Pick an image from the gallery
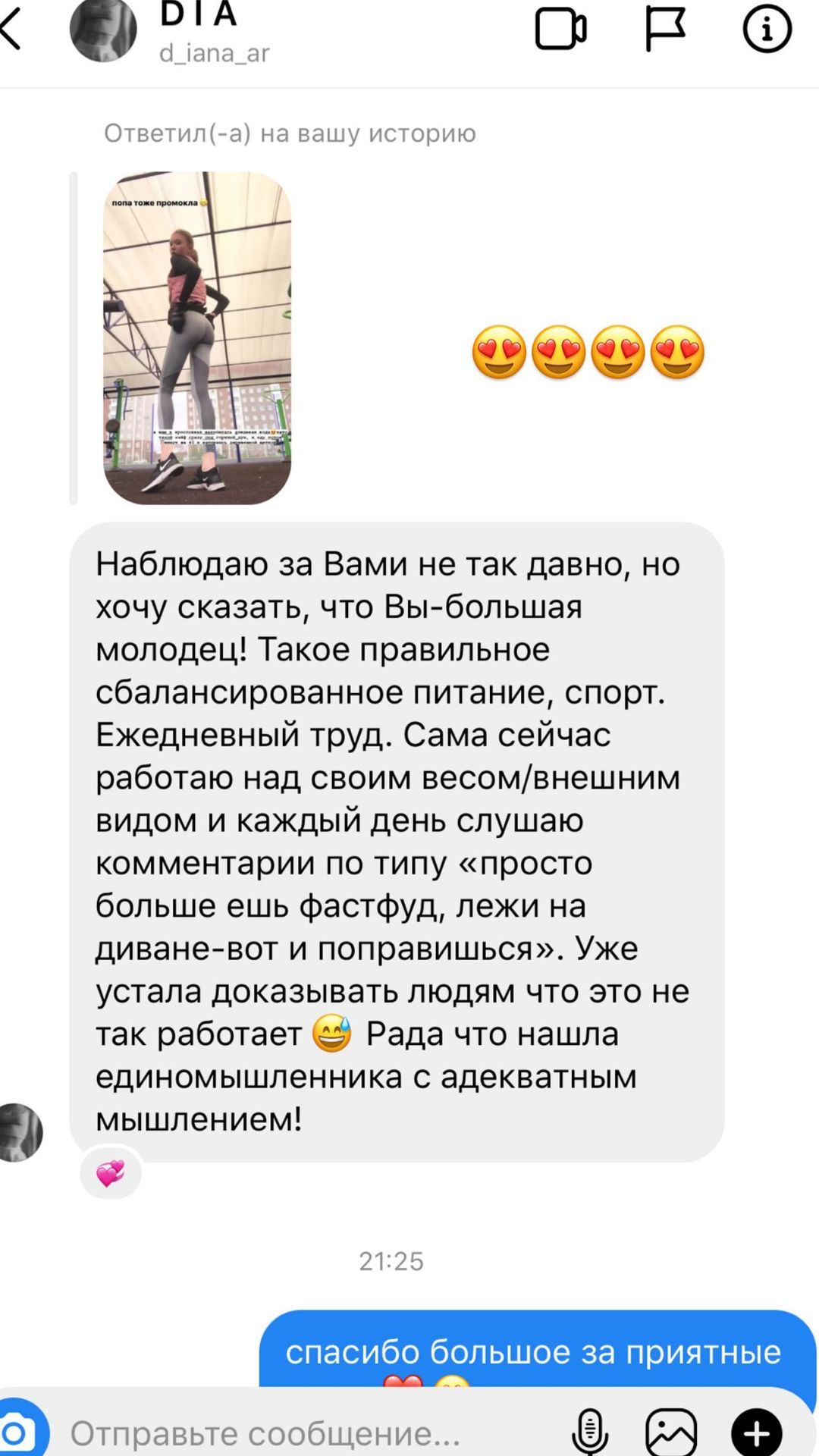Image resolution: width=819 pixels, height=1456 pixels. (671, 1432)
